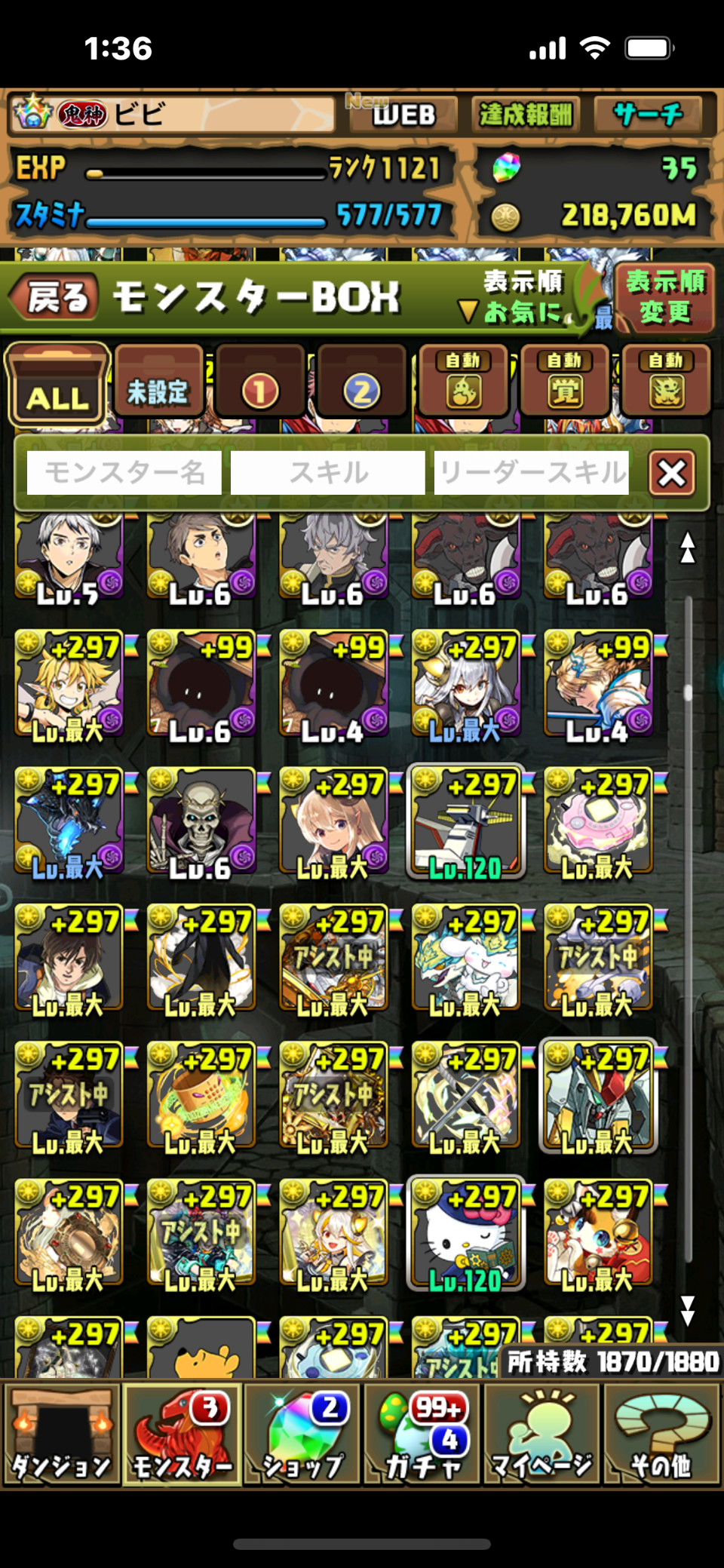This screenshot has width=724, height=1568.
Task: Open the ガチャ tab
Action: tap(422, 1435)
